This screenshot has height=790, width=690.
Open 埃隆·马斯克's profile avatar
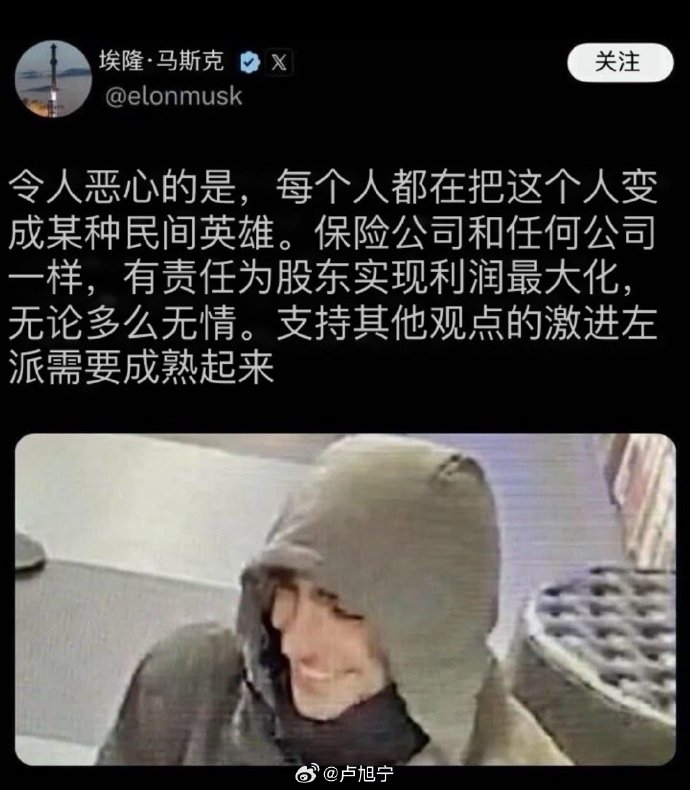click(x=54, y=79)
